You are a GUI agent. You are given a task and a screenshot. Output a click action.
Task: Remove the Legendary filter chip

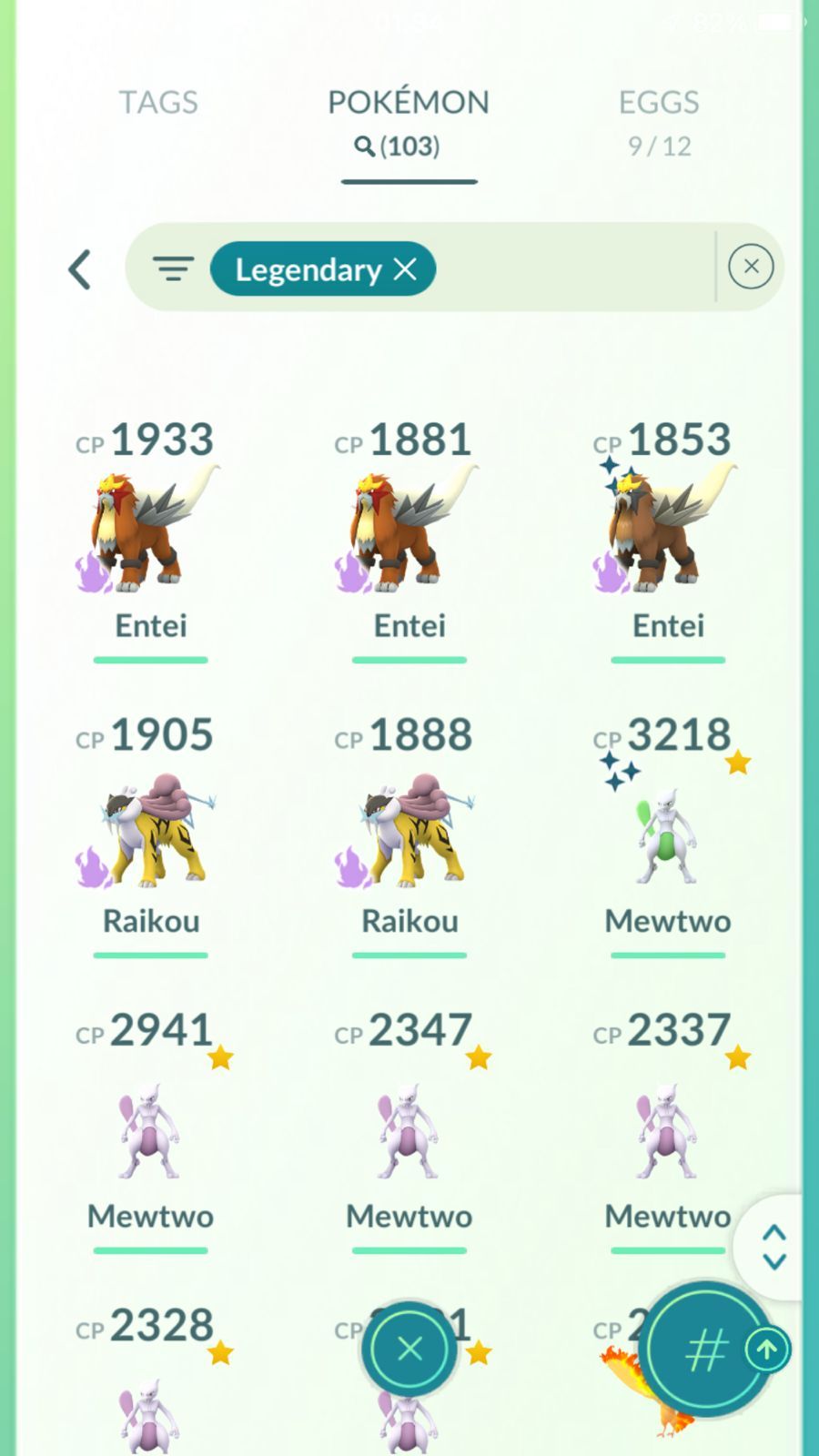[405, 269]
